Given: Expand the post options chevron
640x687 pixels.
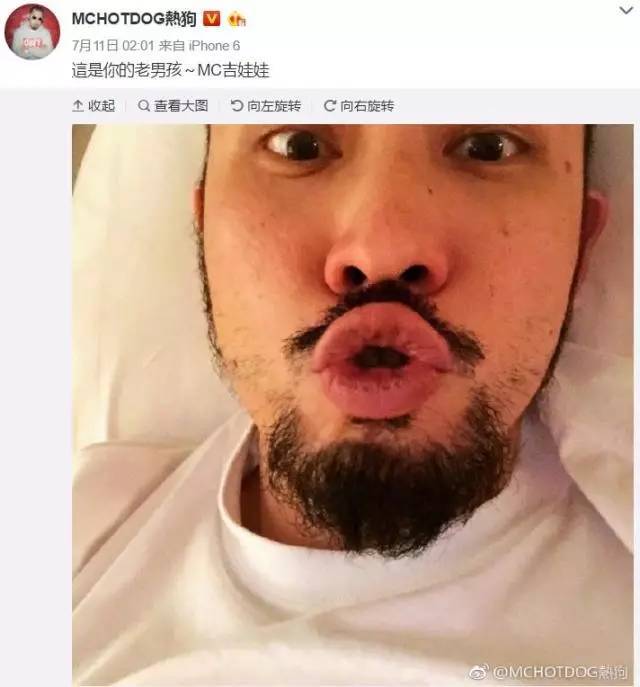Looking at the screenshot, I should [623, 10].
